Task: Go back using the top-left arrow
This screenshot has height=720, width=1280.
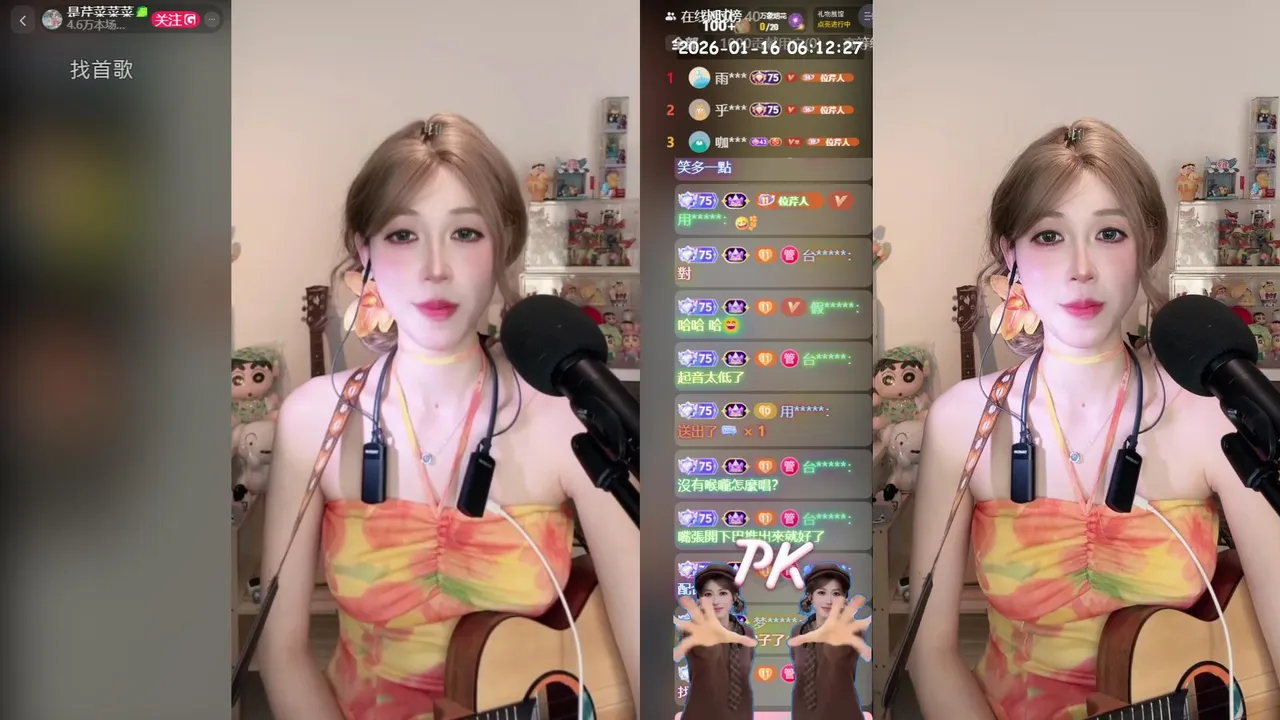Action: (x=23, y=20)
